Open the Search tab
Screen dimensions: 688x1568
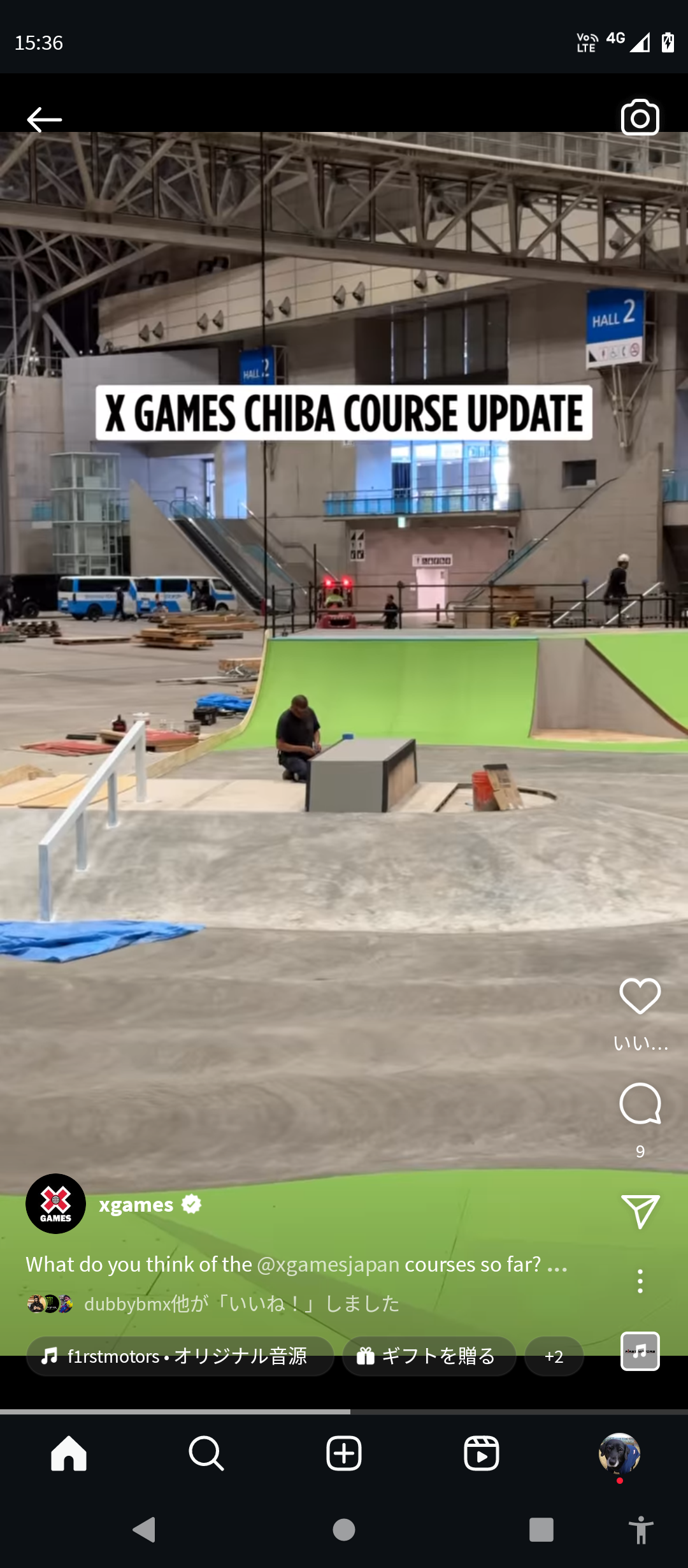(206, 1453)
